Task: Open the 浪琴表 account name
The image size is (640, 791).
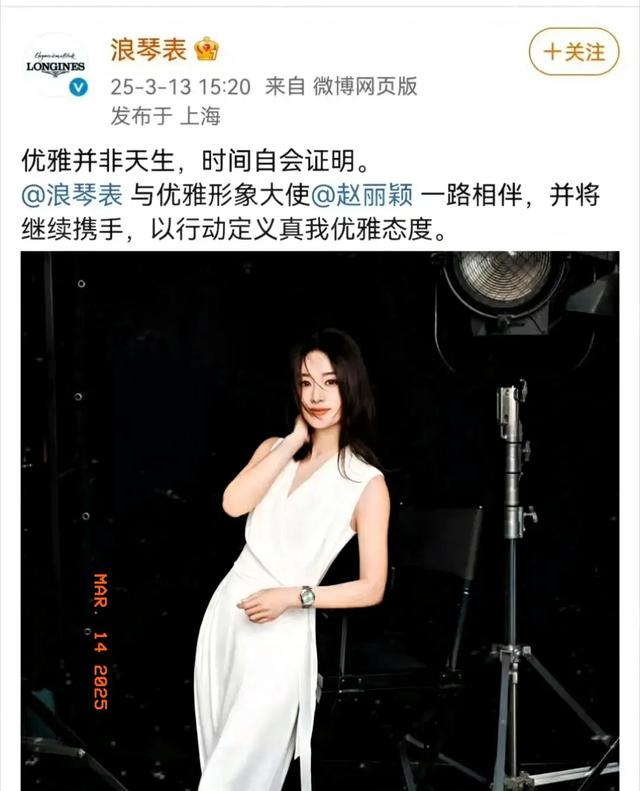Action: (x=147, y=48)
